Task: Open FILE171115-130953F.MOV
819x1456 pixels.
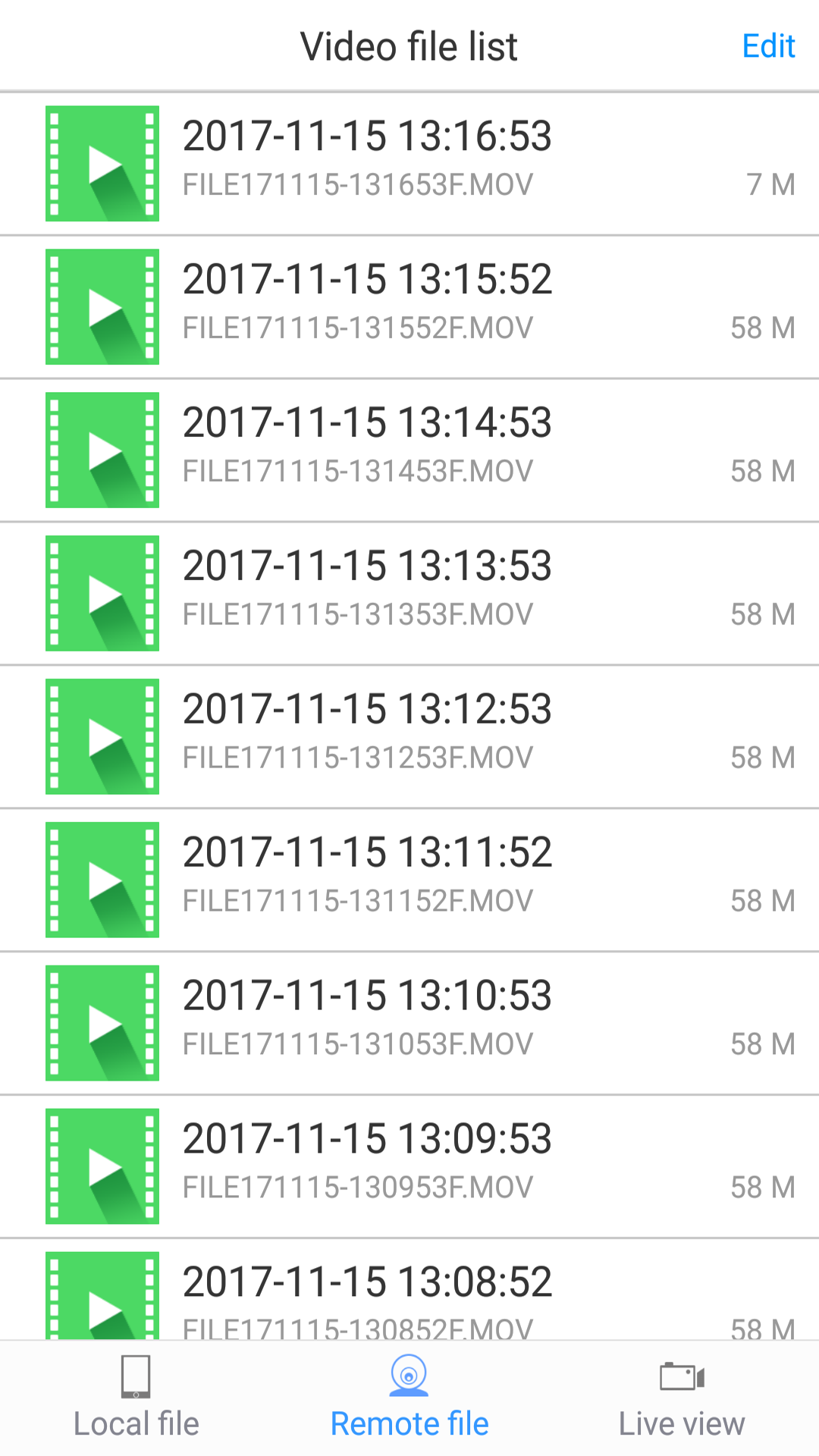Action: coord(409,1166)
